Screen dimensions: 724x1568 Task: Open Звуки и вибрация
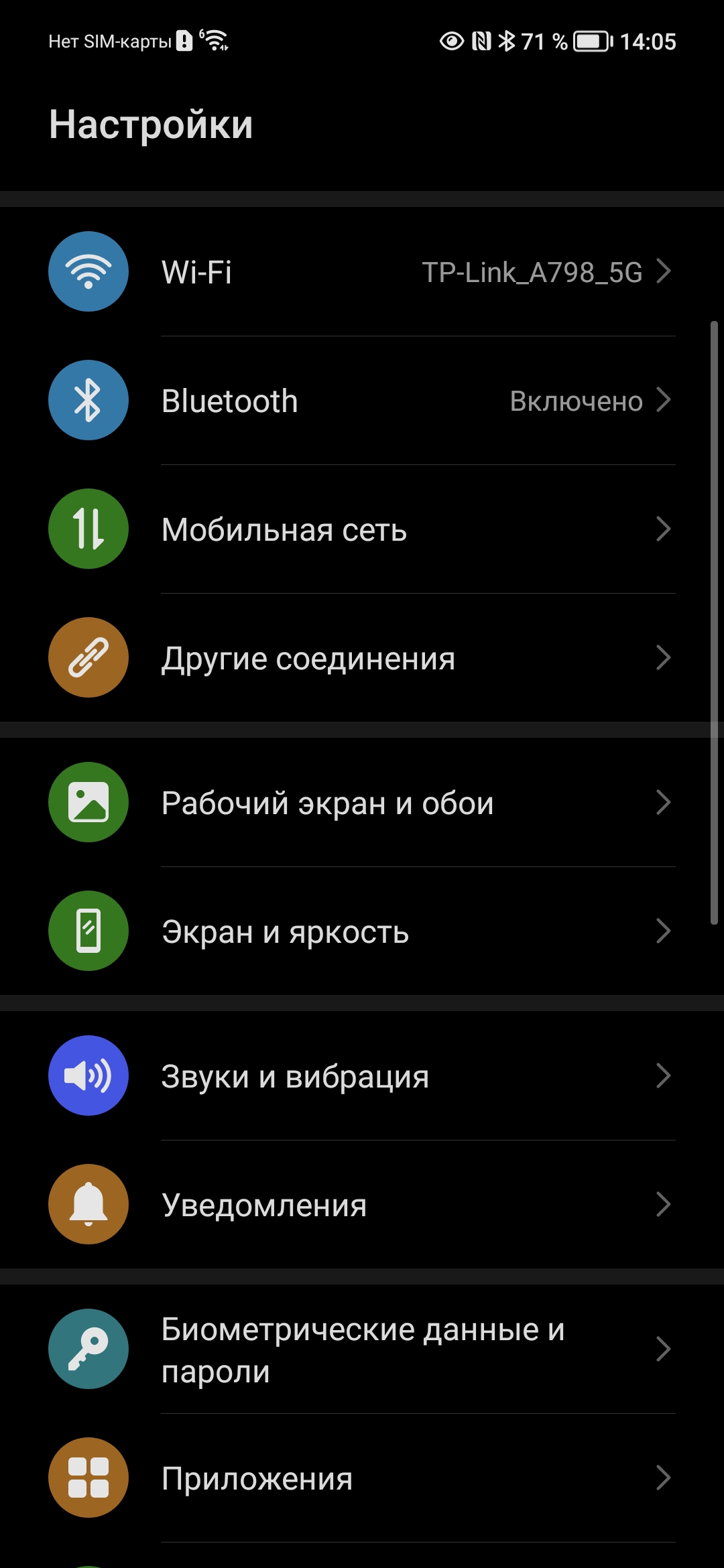click(x=362, y=1076)
